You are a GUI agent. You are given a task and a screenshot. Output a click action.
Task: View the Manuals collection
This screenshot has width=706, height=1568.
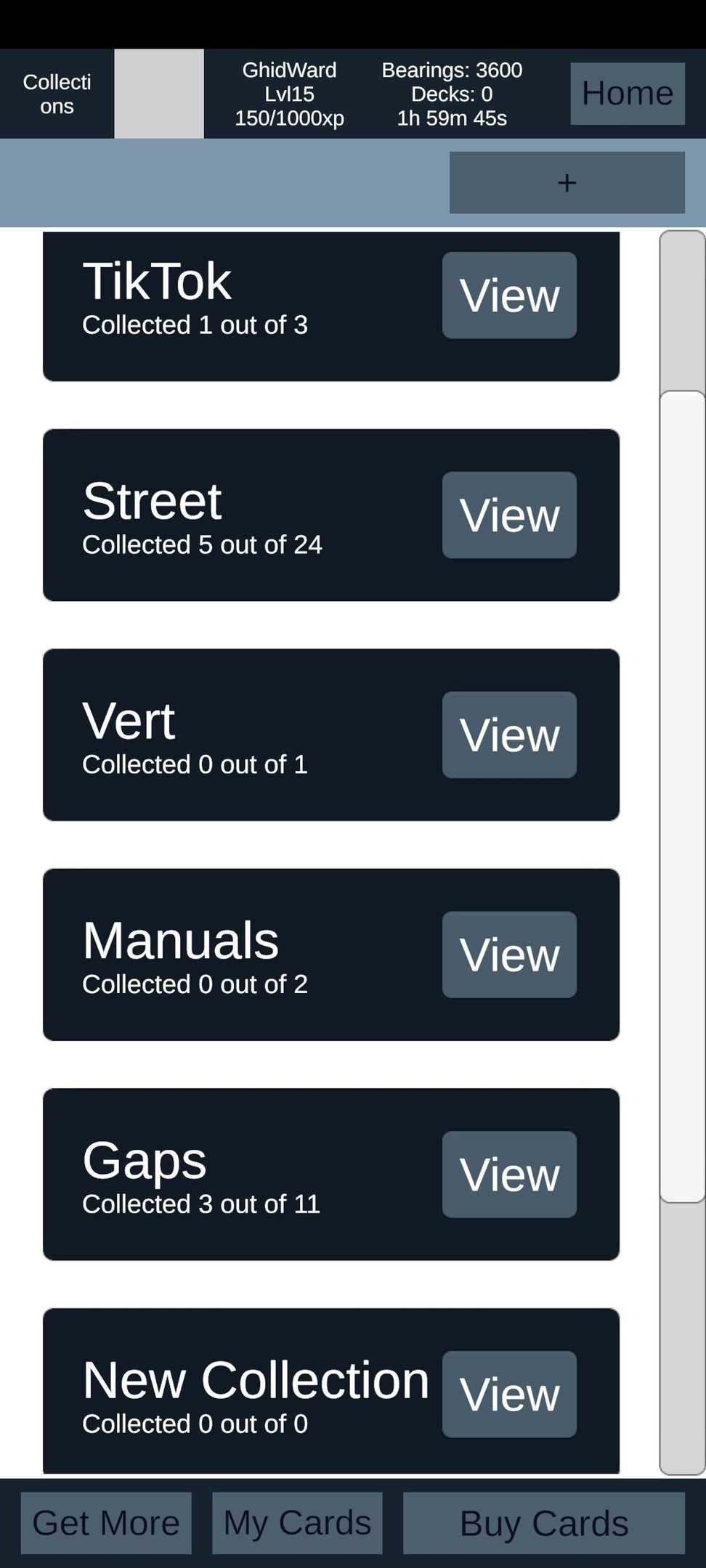[x=509, y=955]
